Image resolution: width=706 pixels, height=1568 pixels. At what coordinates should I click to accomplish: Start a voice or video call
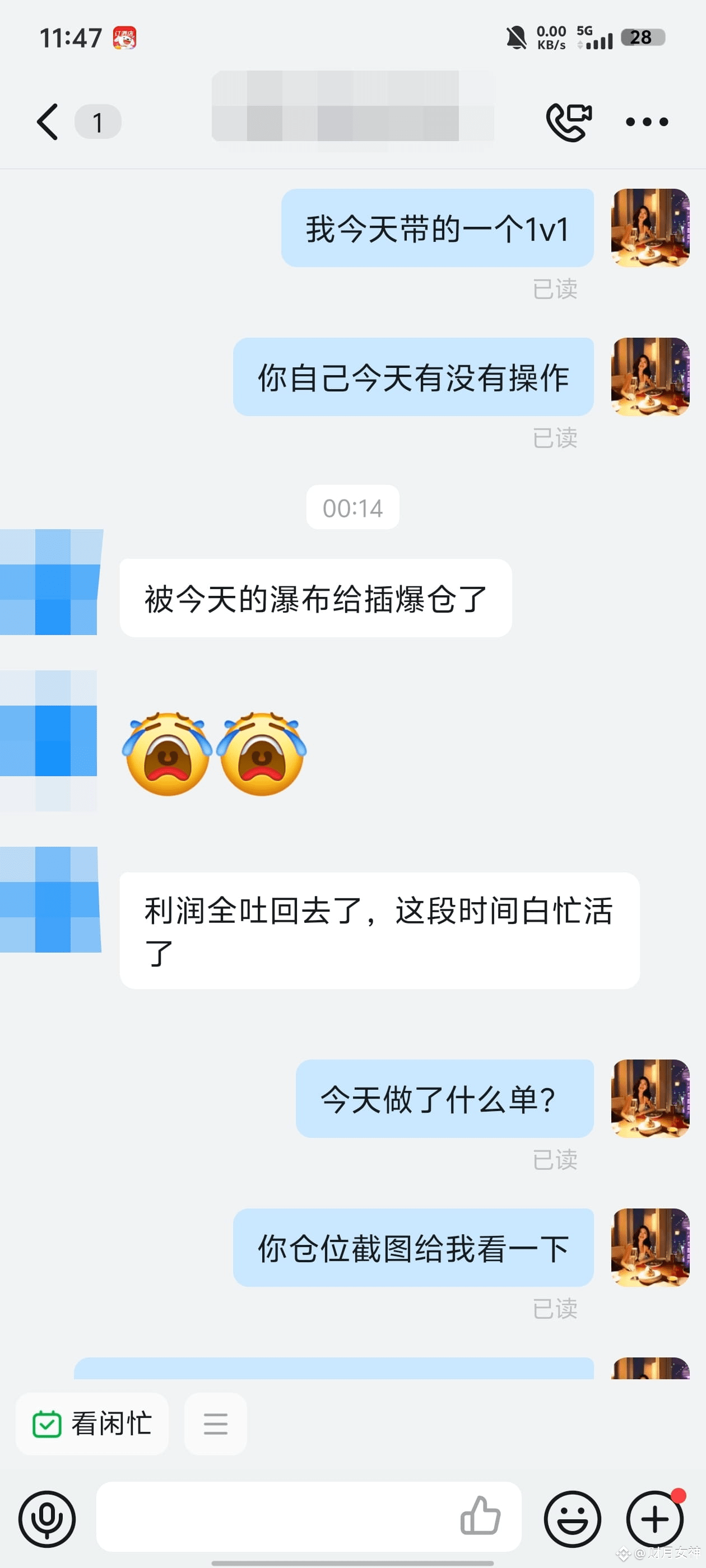[569, 122]
